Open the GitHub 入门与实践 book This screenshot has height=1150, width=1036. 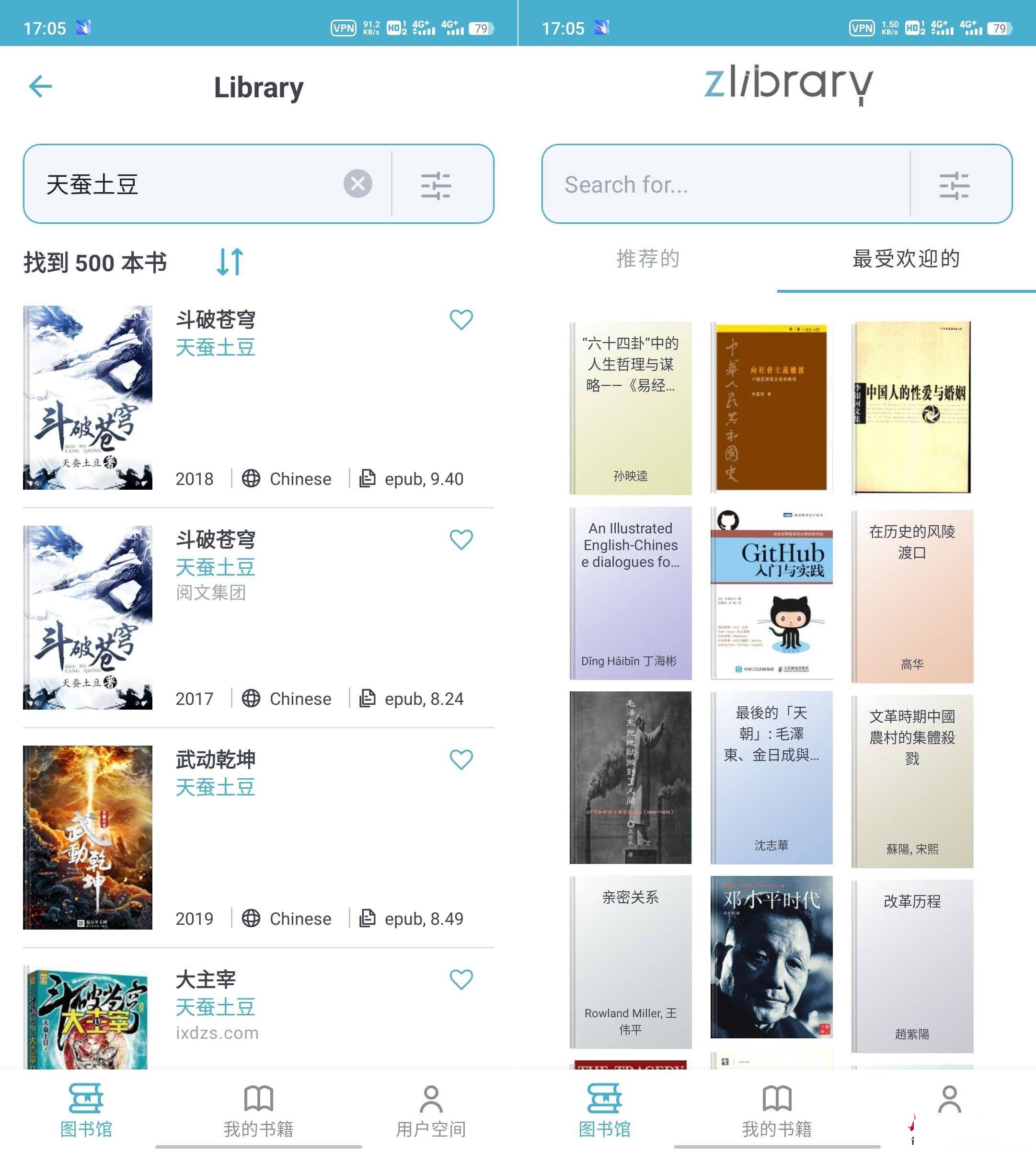(x=771, y=592)
